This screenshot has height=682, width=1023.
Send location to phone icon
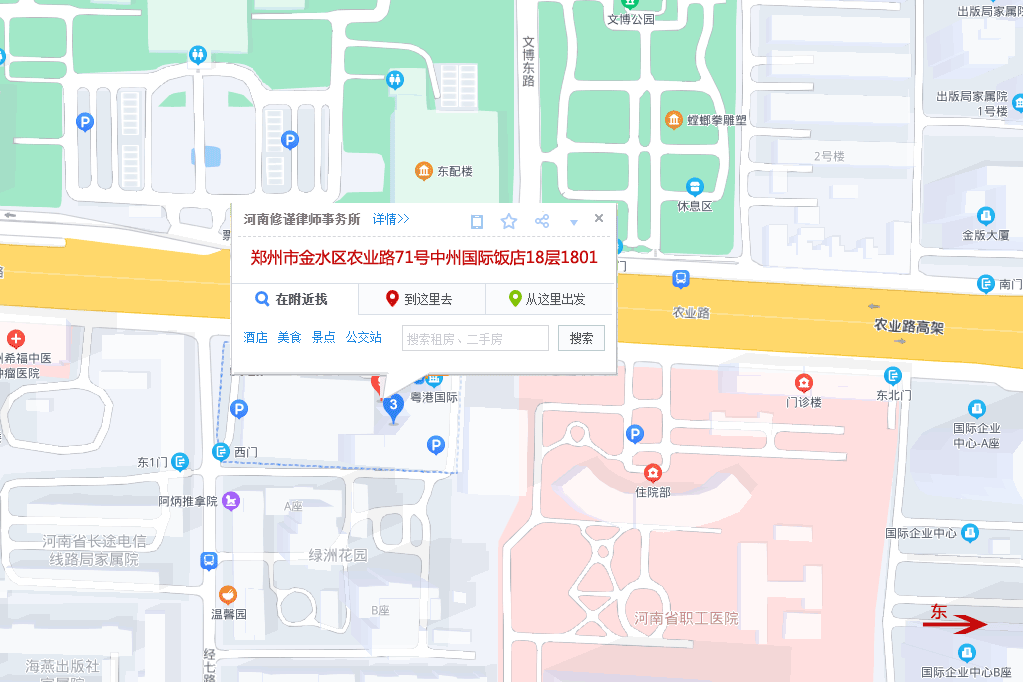click(477, 220)
